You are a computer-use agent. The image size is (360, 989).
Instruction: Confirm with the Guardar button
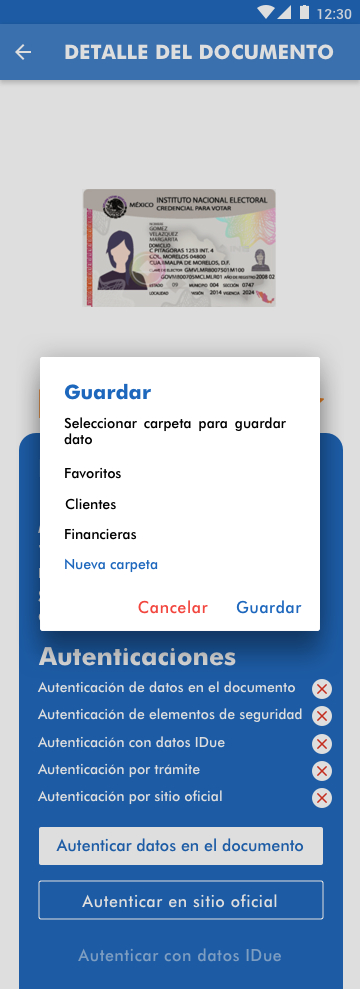[x=269, y=607]
